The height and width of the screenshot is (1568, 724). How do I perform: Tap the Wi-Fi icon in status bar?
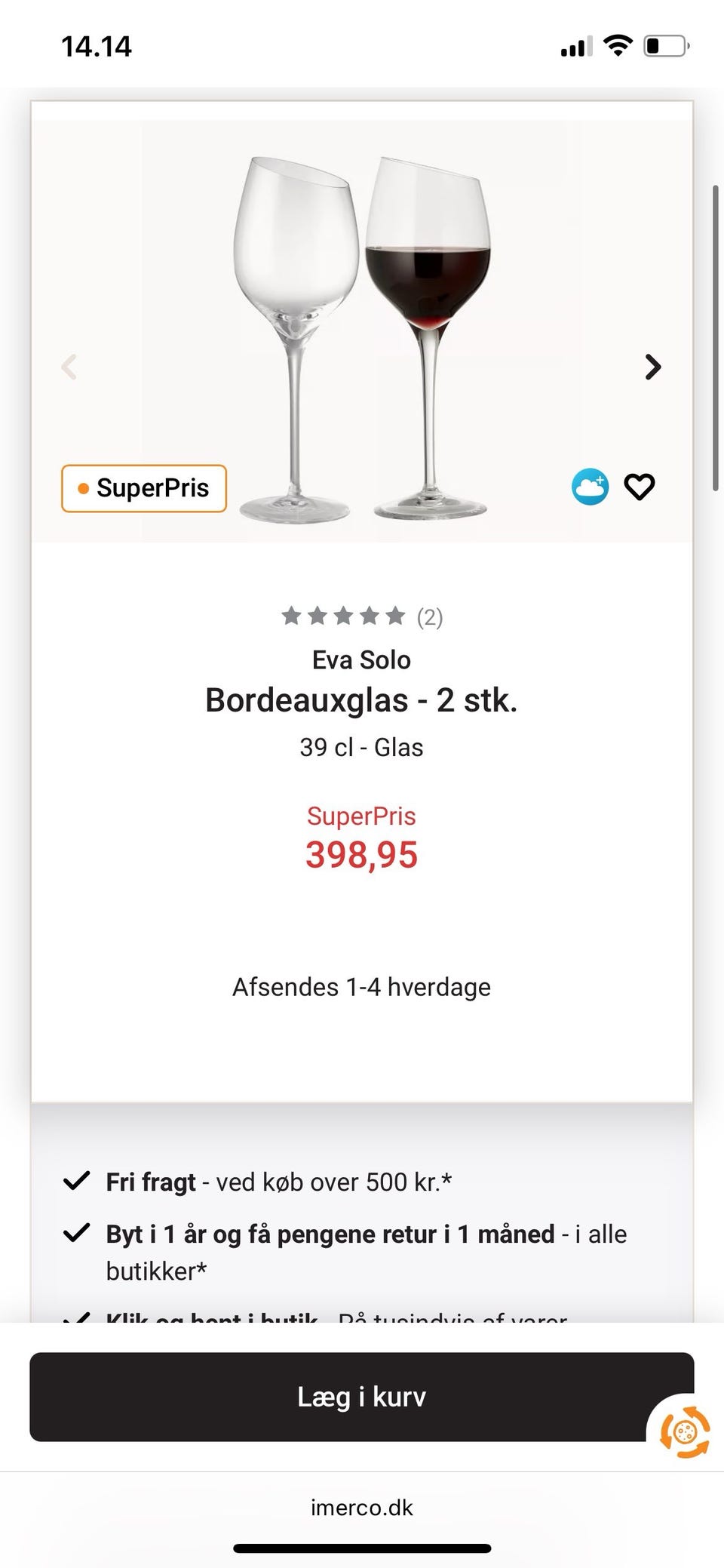[617, 45]
